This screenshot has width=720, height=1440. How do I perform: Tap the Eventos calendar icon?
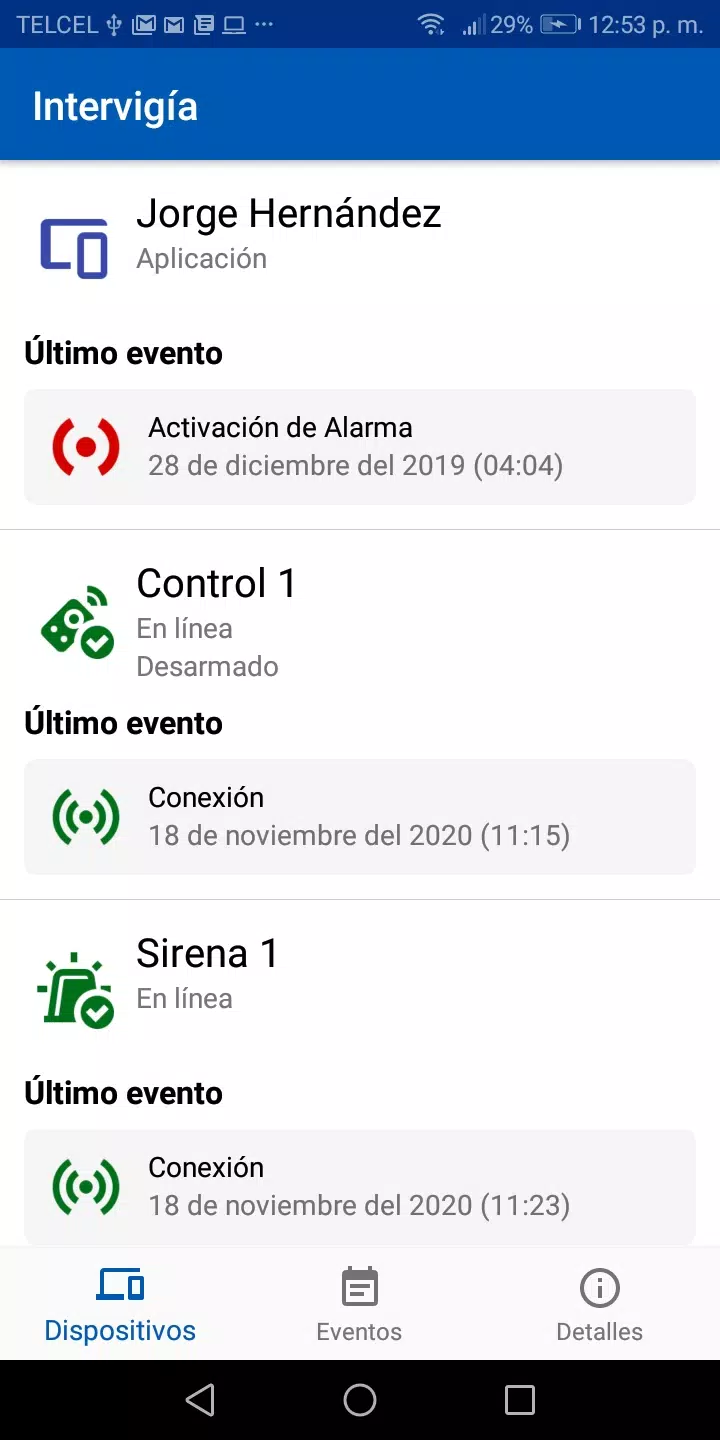pyautogui.click(x=359, y=1286)
